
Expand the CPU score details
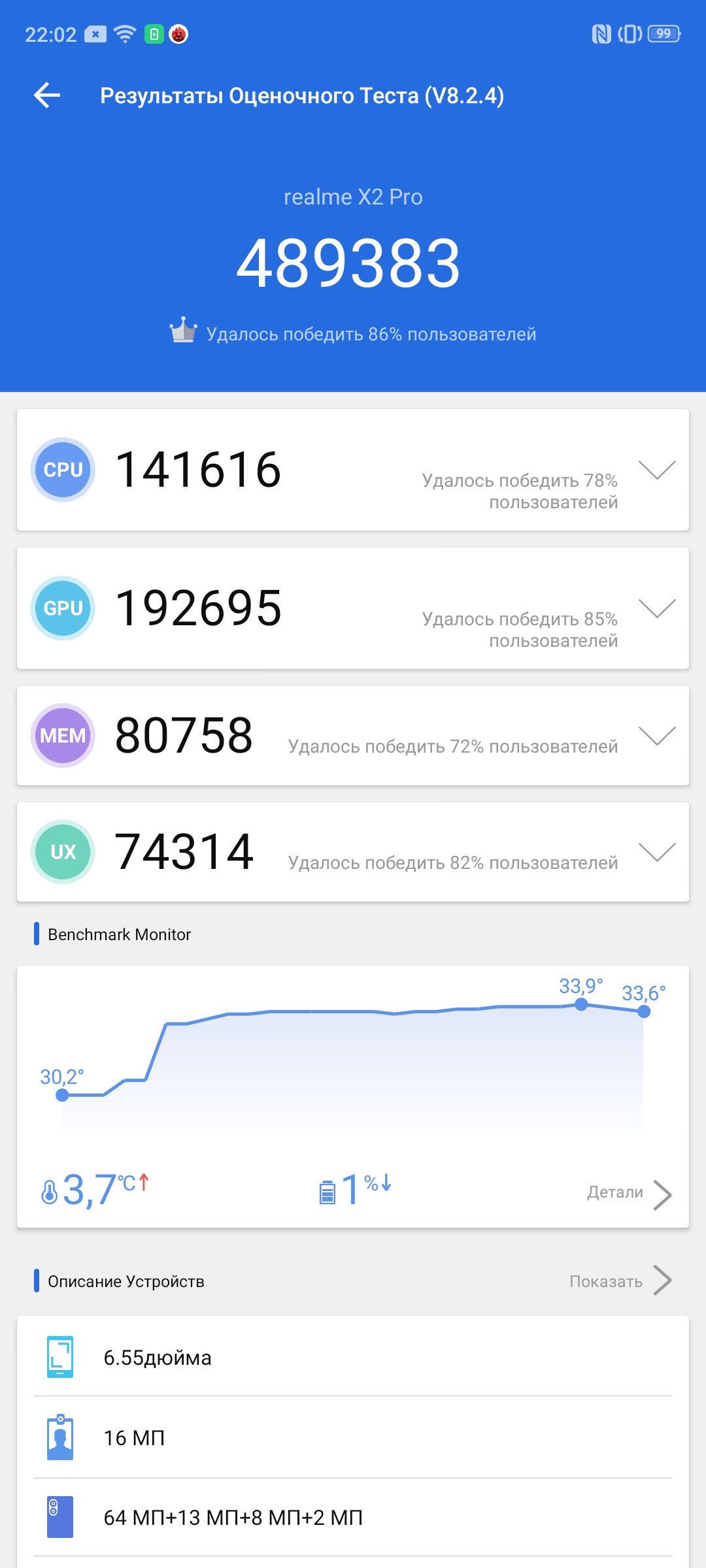(656, 470)
